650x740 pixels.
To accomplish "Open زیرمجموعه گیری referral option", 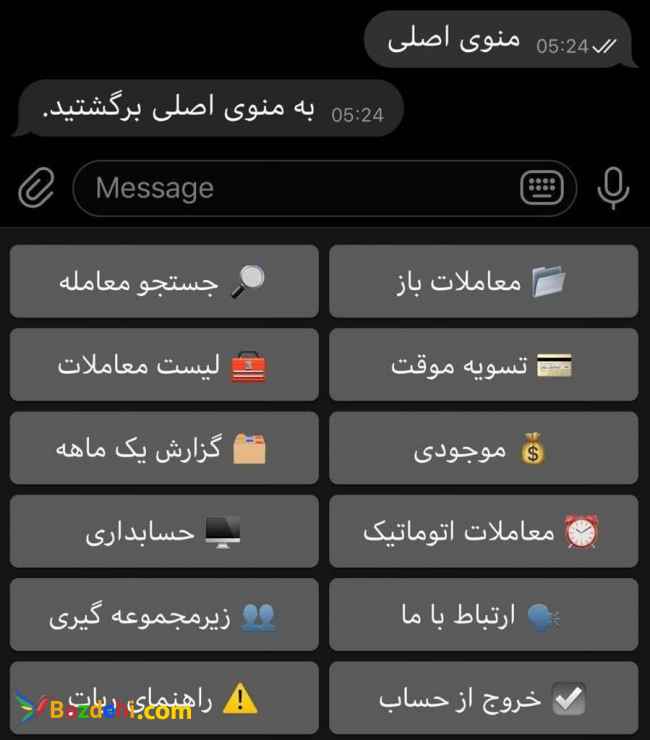I will pos(164,616).
